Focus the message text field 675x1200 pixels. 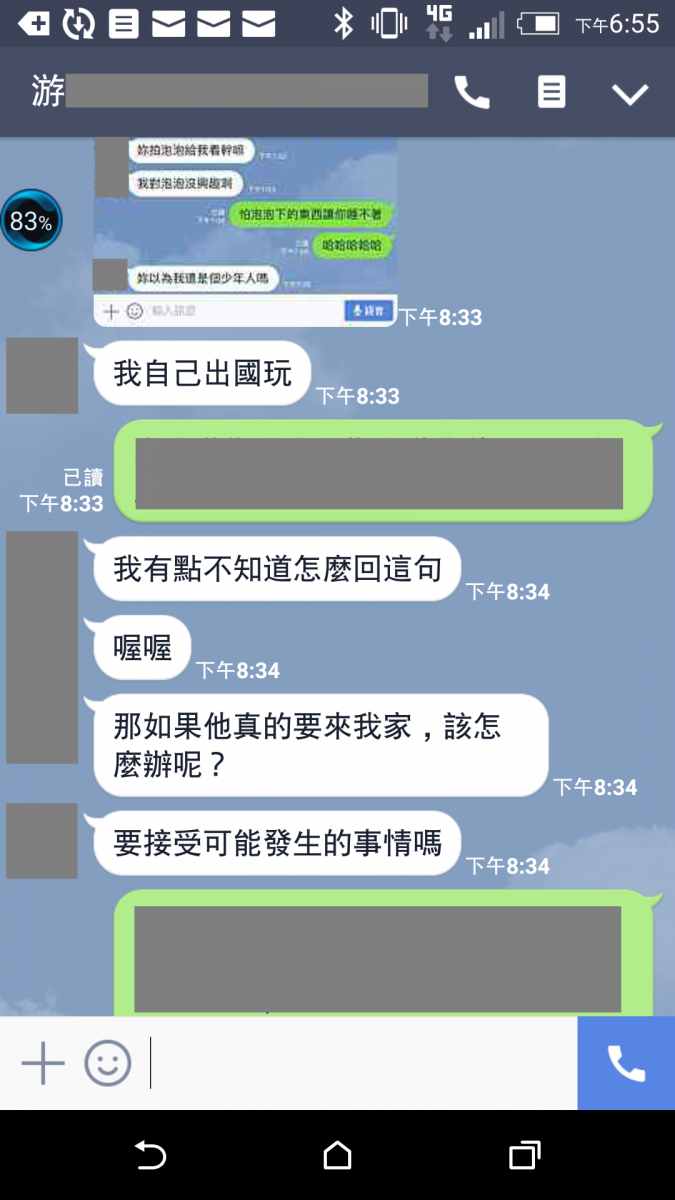point(360,1063)
